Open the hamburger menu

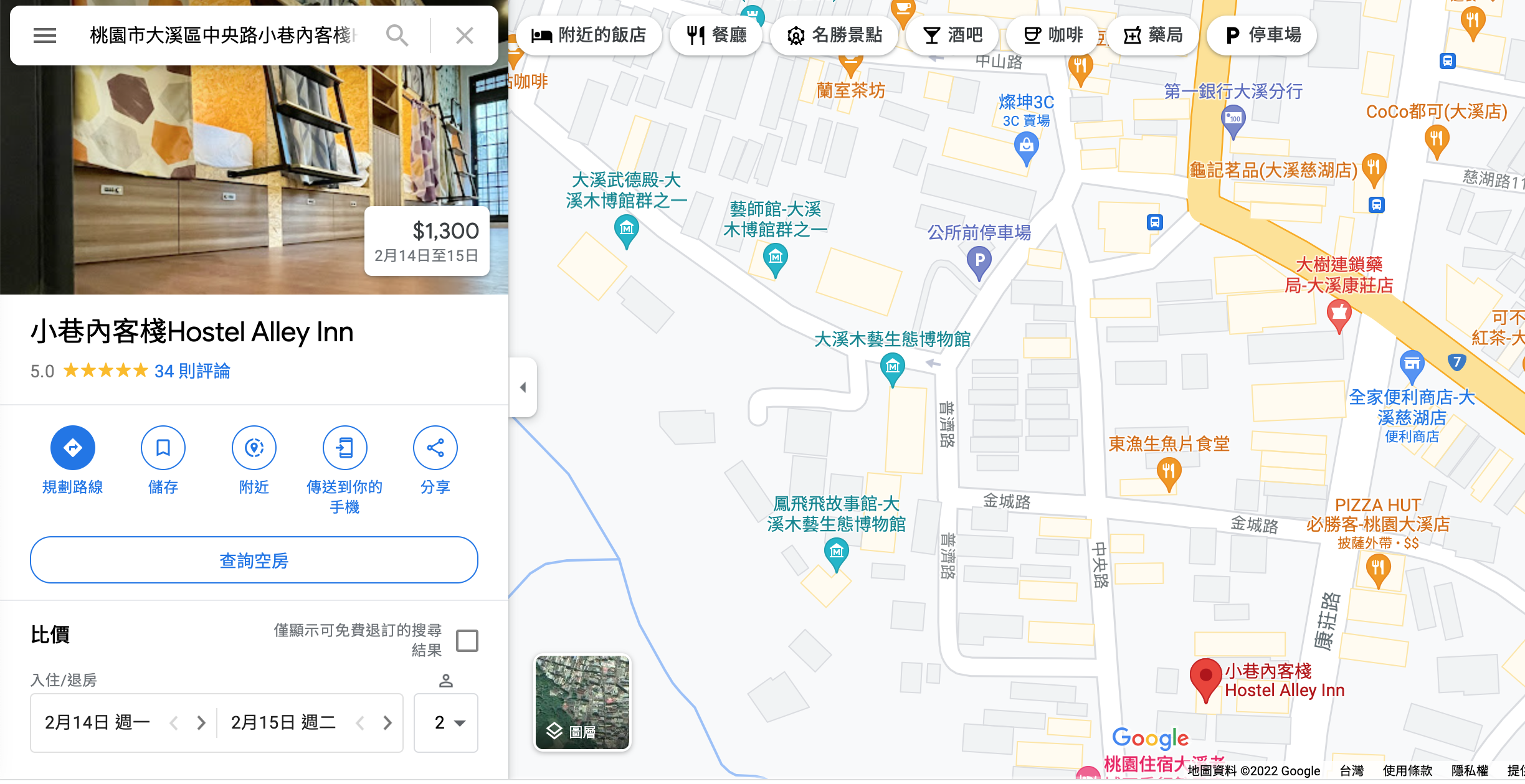[x=45, y=35]
